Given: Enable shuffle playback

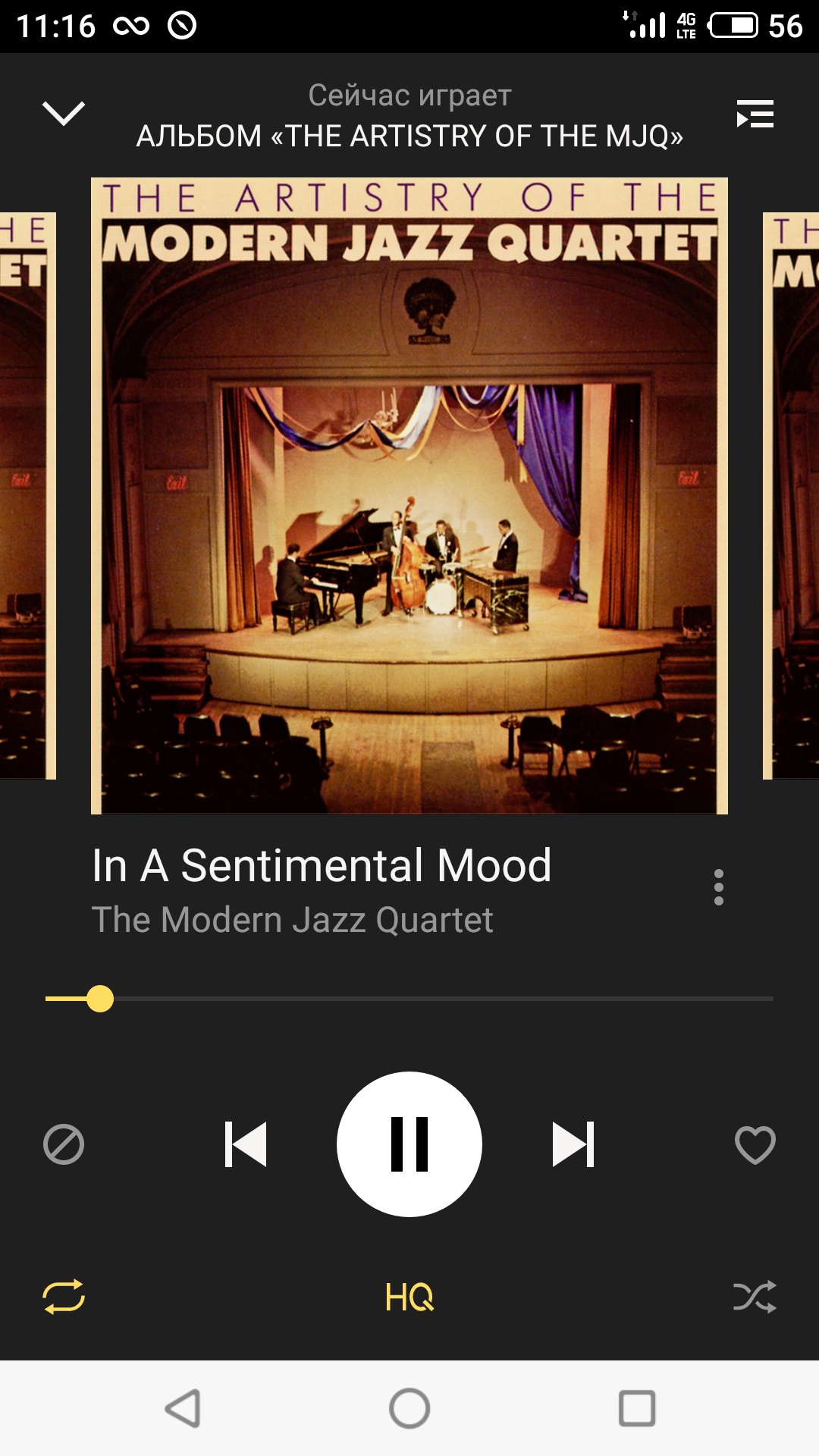Looking at the screenshot, I should (x=755, y=1297).
